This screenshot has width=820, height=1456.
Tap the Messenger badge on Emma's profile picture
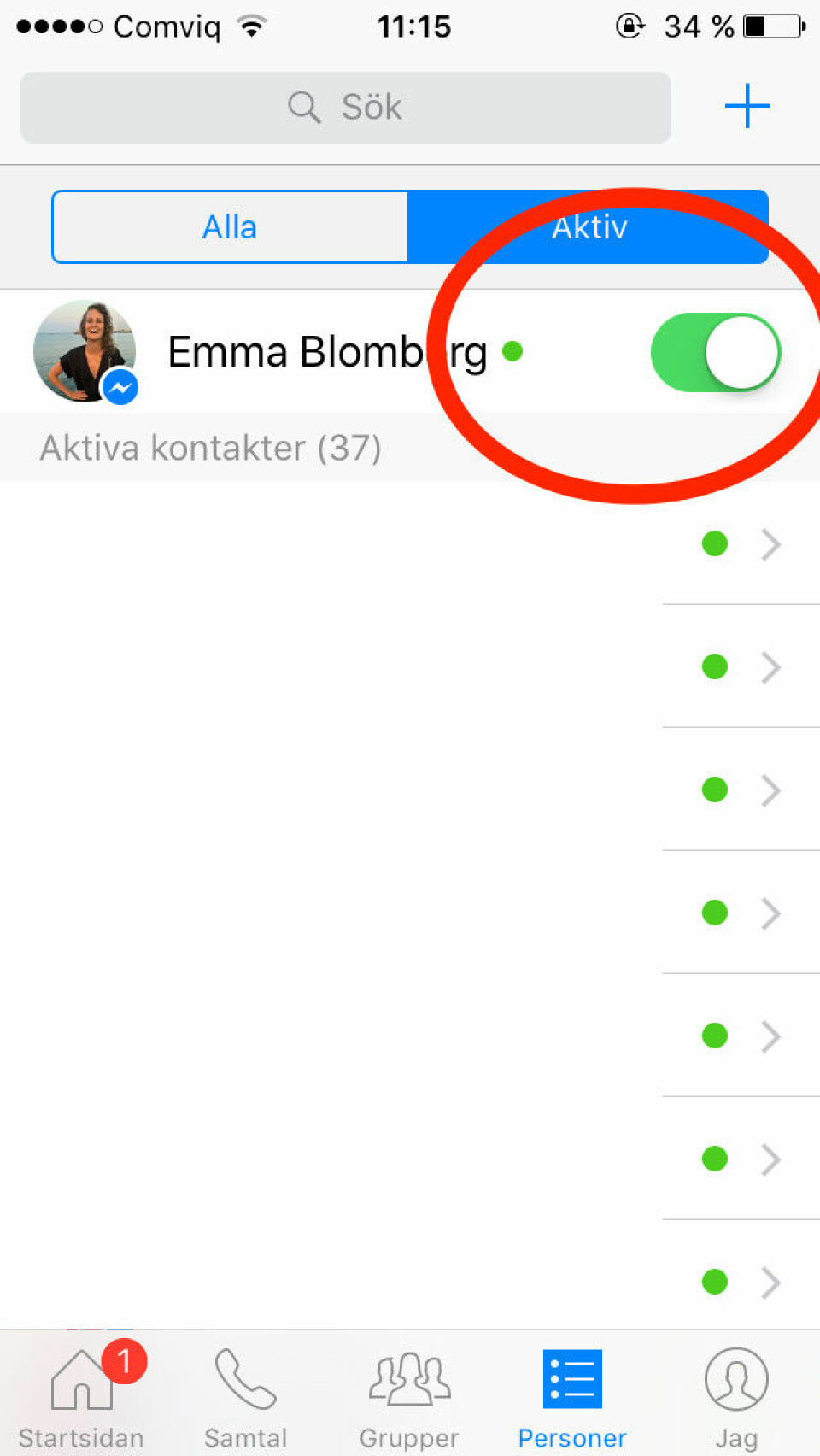[x=120, y=387]
